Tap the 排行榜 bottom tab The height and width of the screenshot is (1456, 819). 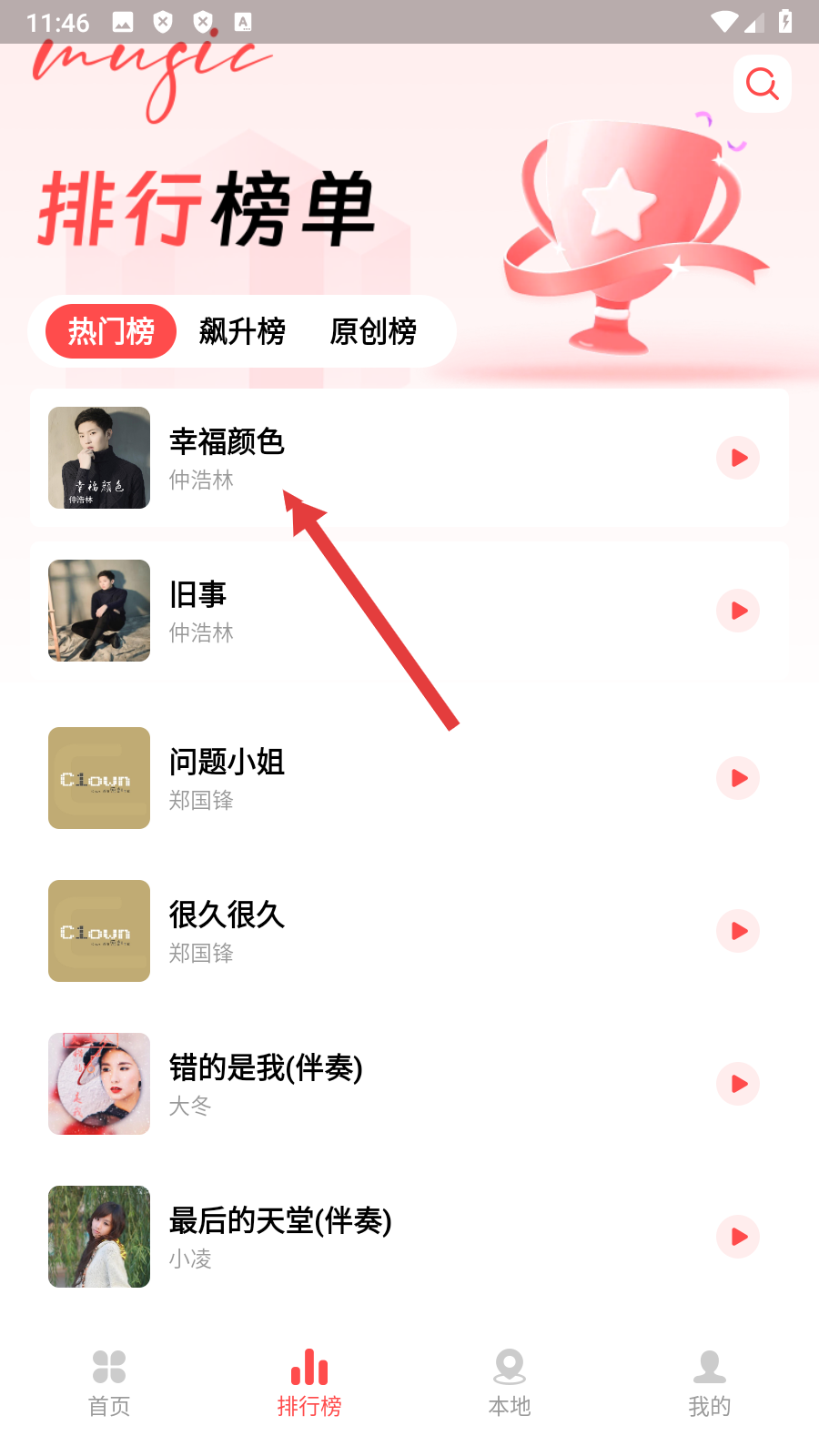(309, 1383)
